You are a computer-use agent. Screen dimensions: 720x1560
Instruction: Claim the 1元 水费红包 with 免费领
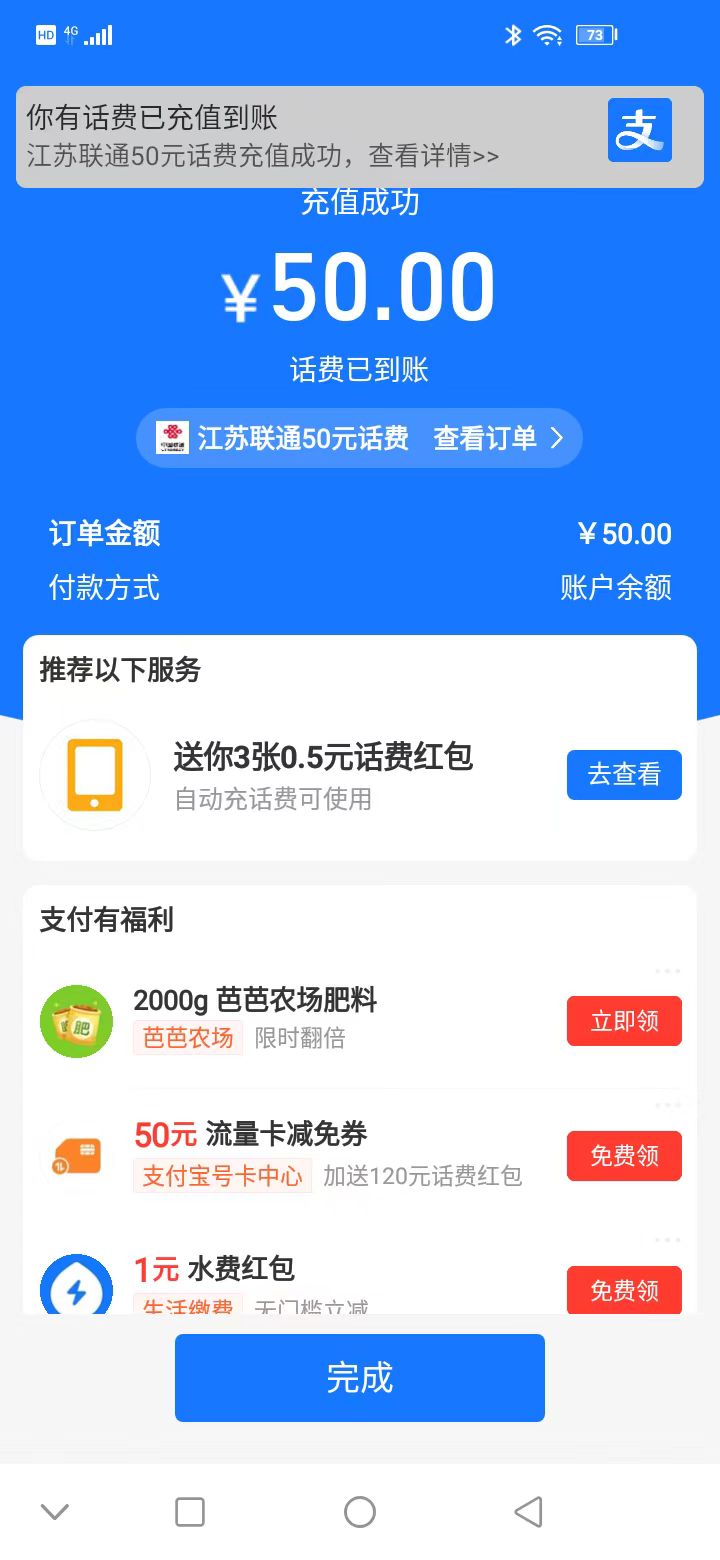click(624, 1290)
